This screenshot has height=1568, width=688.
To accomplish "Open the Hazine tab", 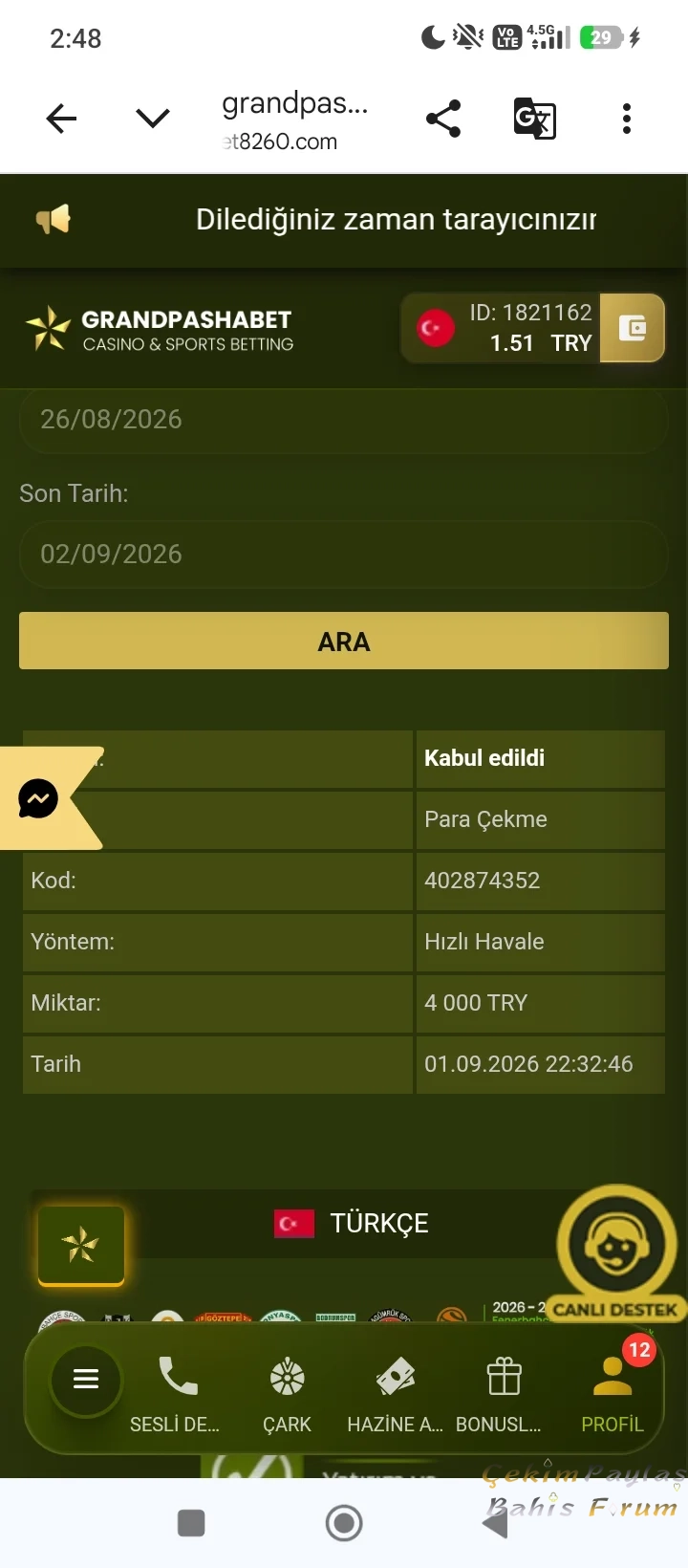I will point(395,1395).
